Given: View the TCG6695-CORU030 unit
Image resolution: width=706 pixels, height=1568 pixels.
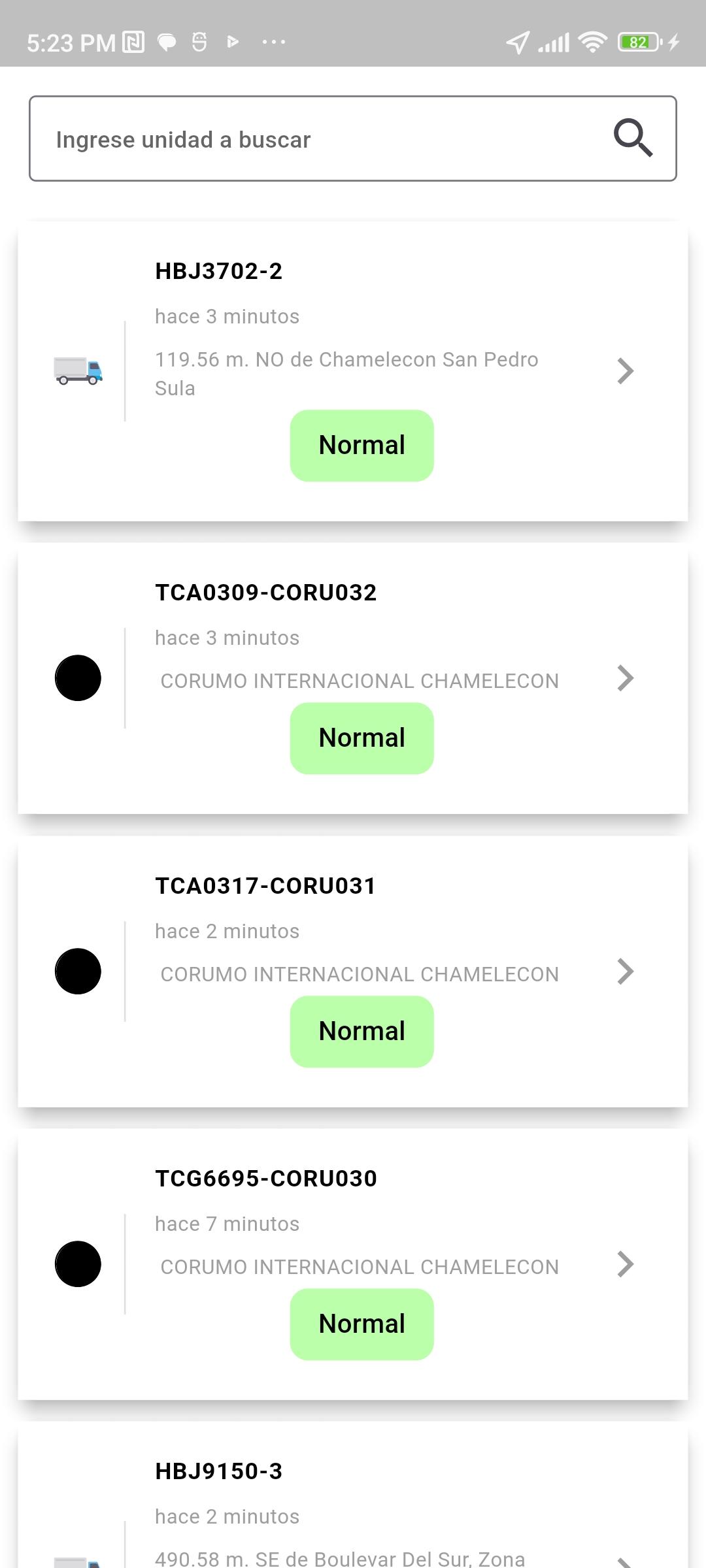Looking at the screenshot, I should pos(353,1264).
